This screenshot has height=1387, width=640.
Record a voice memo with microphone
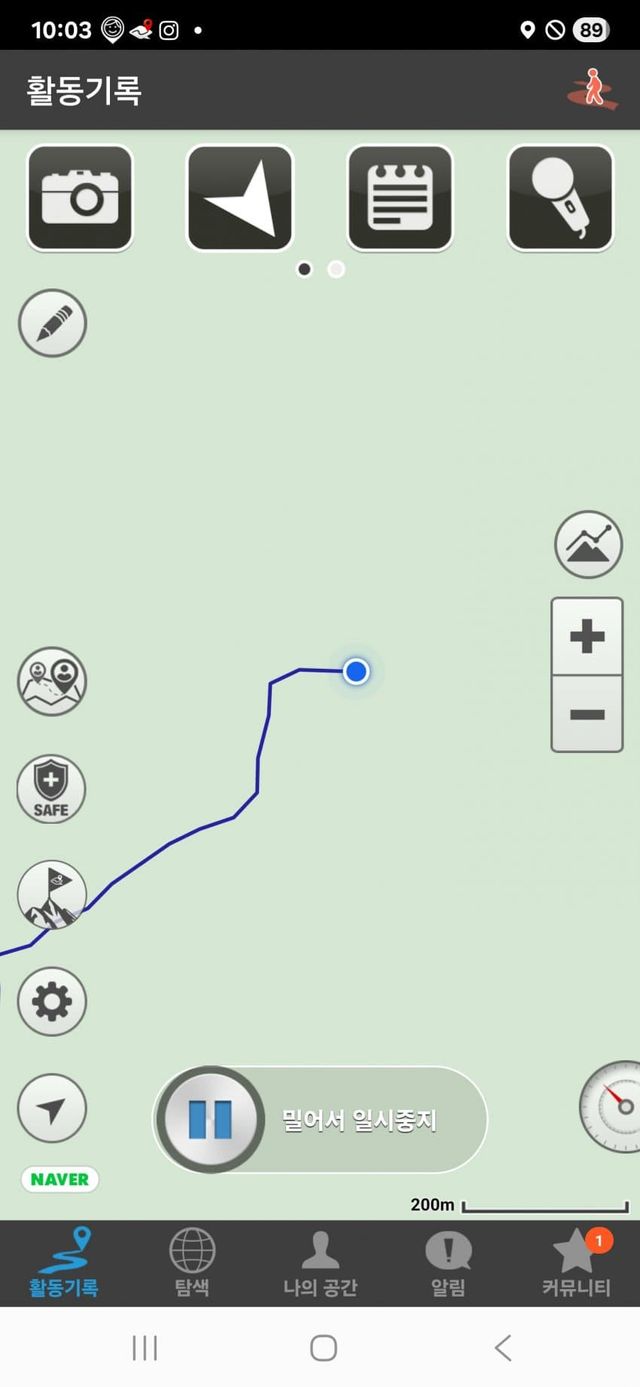pyautogui.click(x=560, y=198)
